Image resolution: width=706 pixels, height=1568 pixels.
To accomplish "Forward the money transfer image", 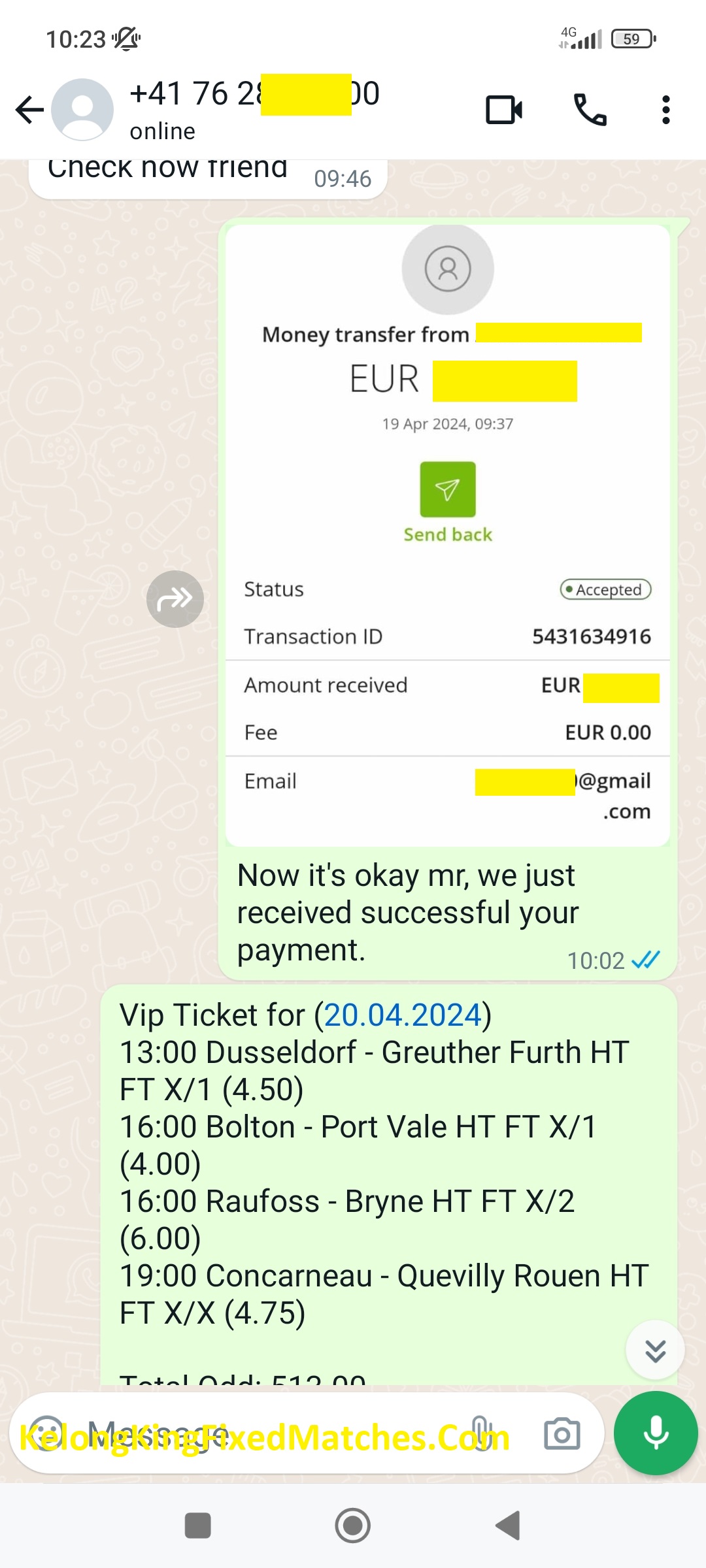I will coord(175,598).
